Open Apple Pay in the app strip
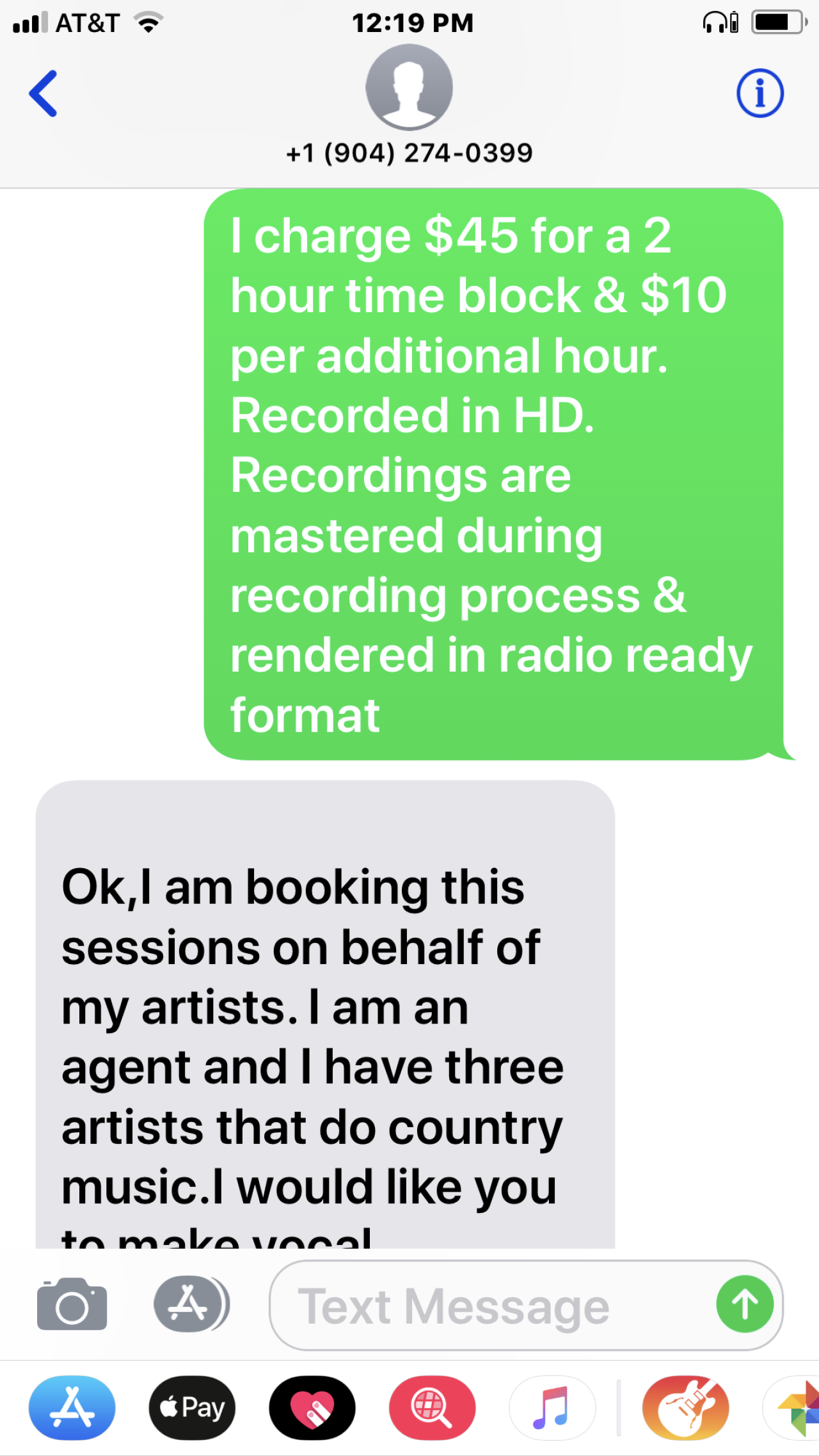The height and width of the screenshot is (1456, 819). [x=192, y=1407]
